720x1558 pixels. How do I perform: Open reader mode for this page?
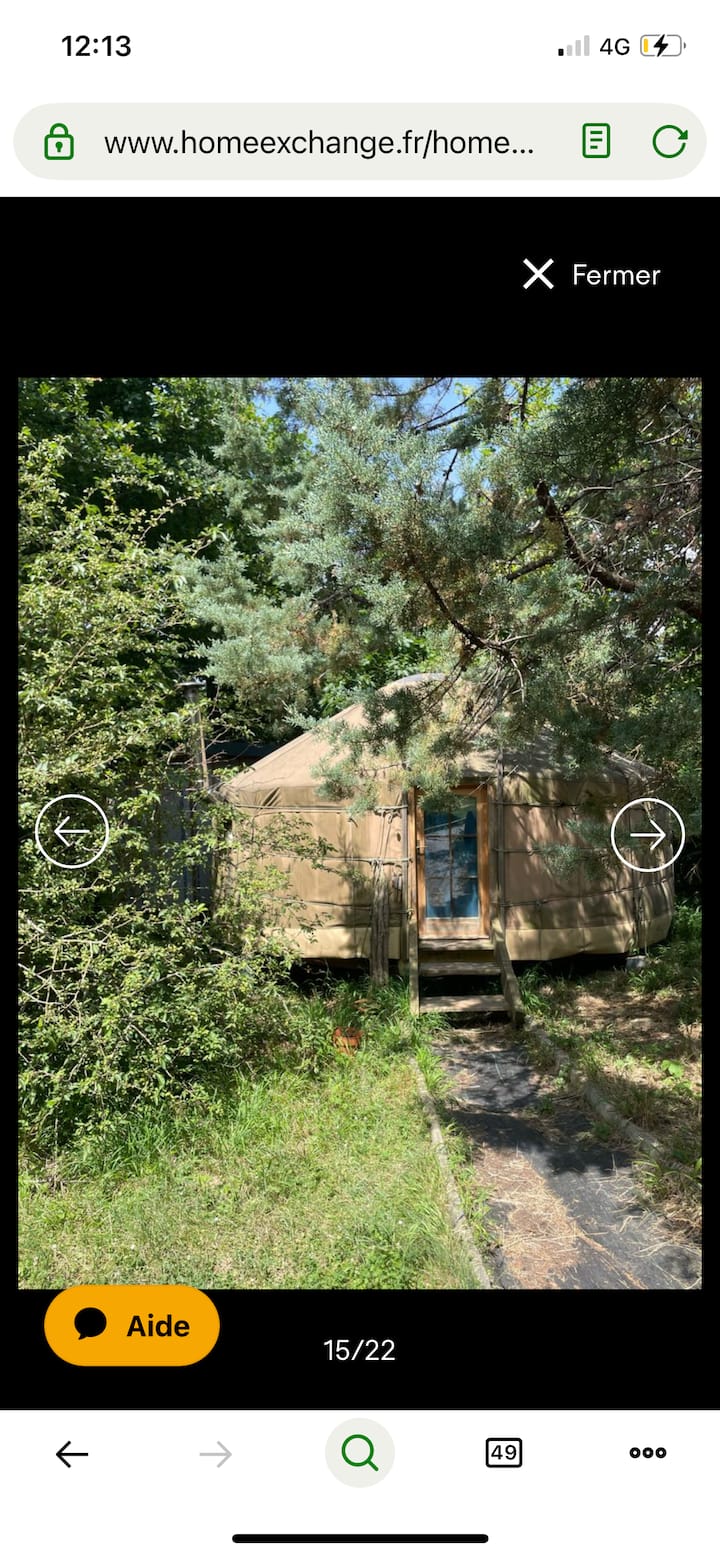coord(596,142)
